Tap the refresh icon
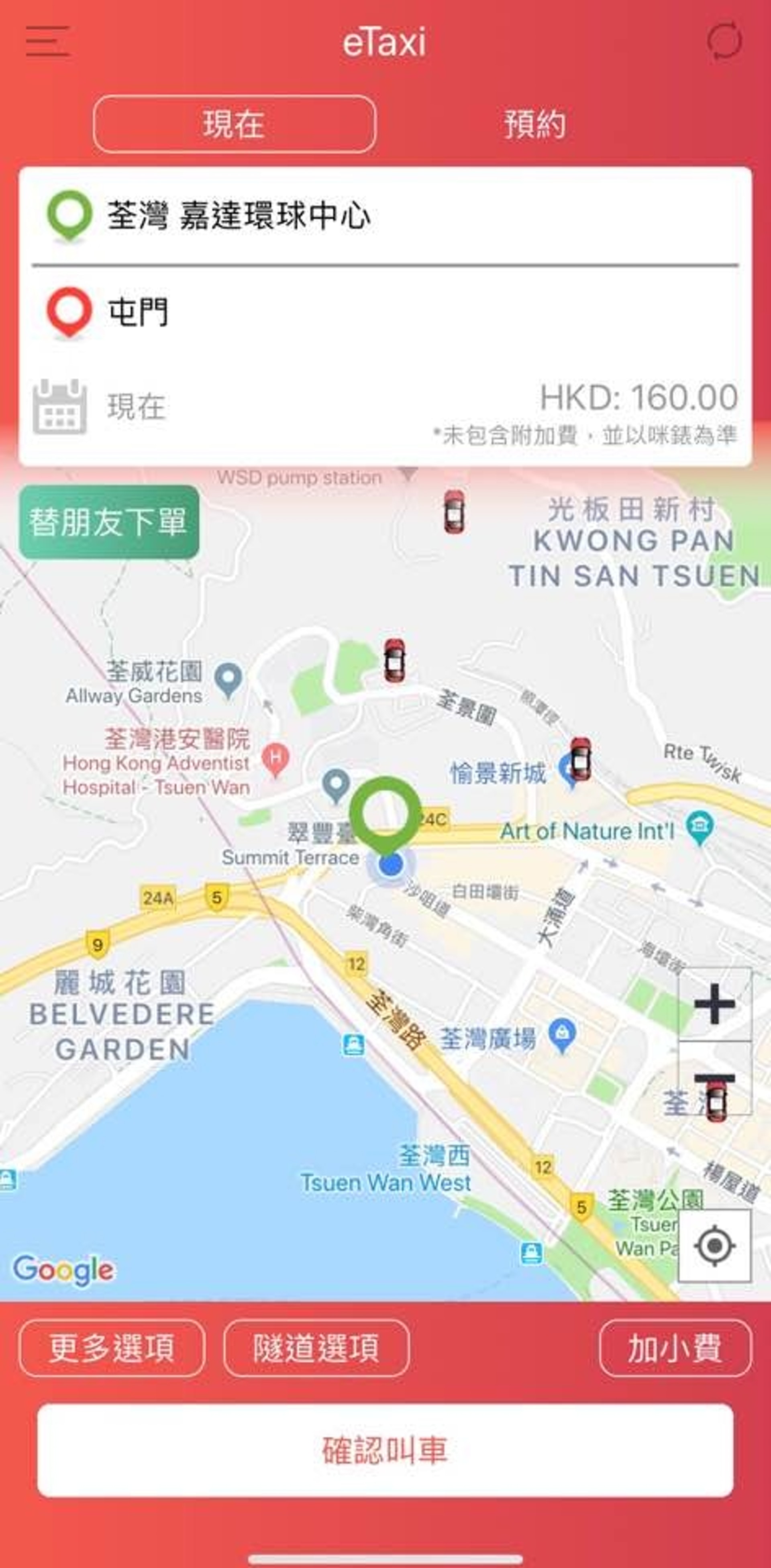Image resolution: width=771 pixels, height=1568 pixels. click(724, 41)
